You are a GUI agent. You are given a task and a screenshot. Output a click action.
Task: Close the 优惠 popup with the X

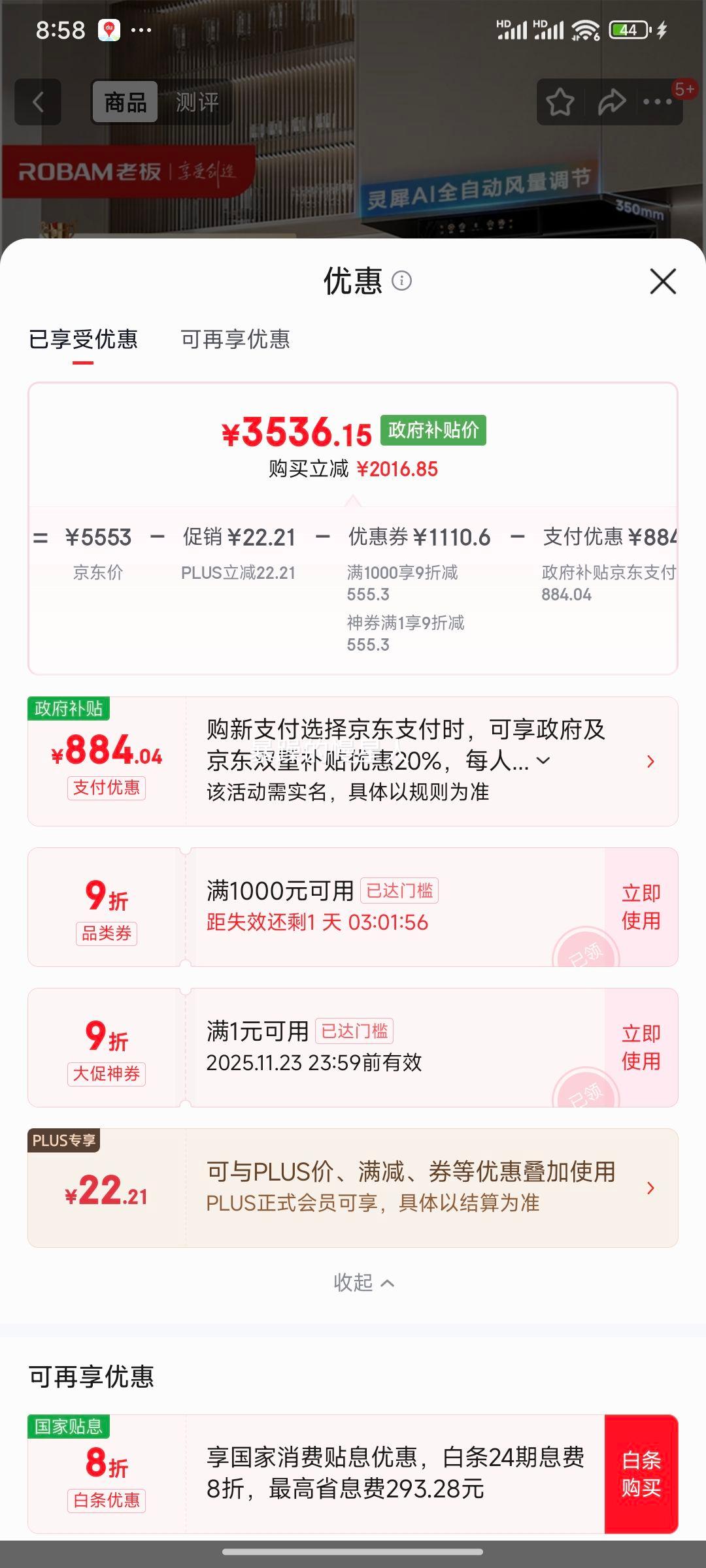(x=663, y=280)
